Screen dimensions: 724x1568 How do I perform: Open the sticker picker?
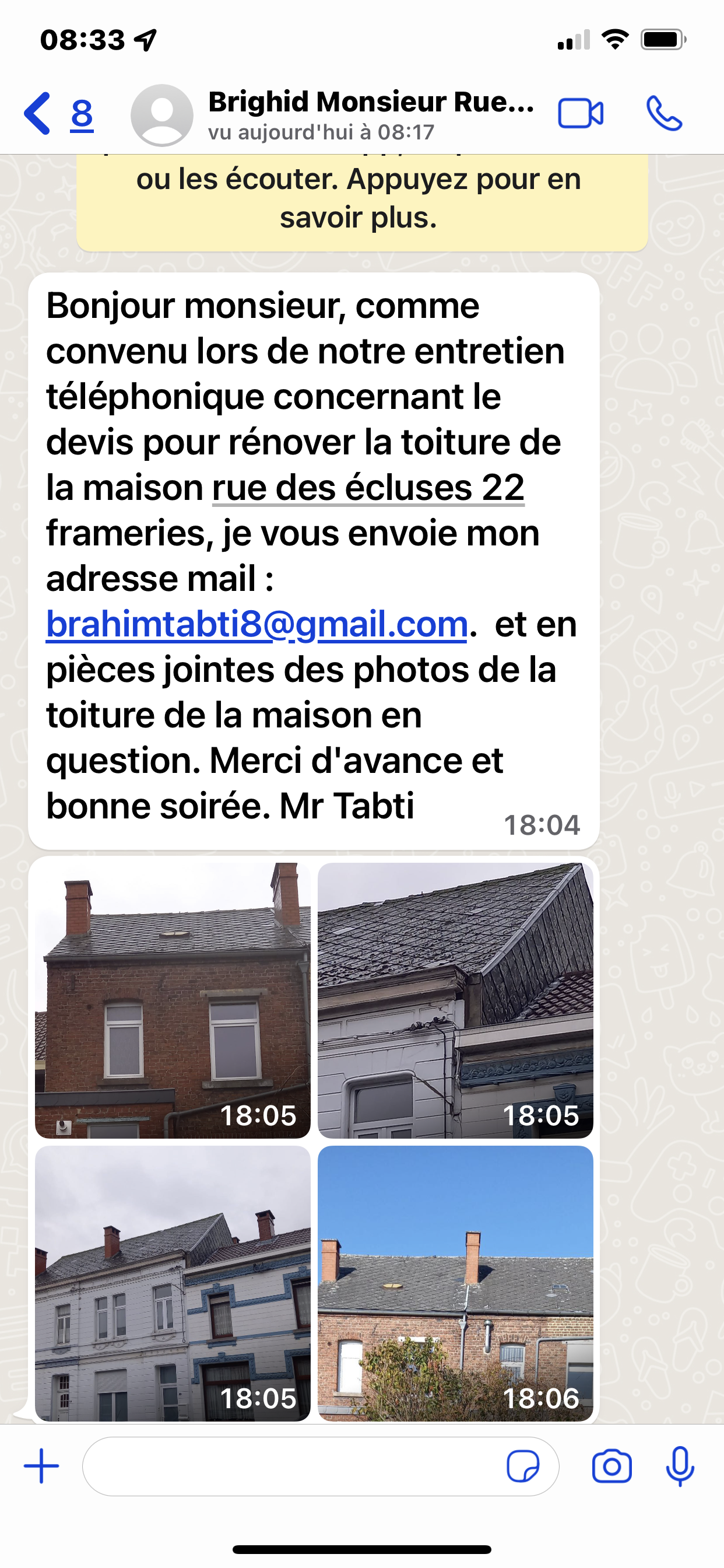523,1466
